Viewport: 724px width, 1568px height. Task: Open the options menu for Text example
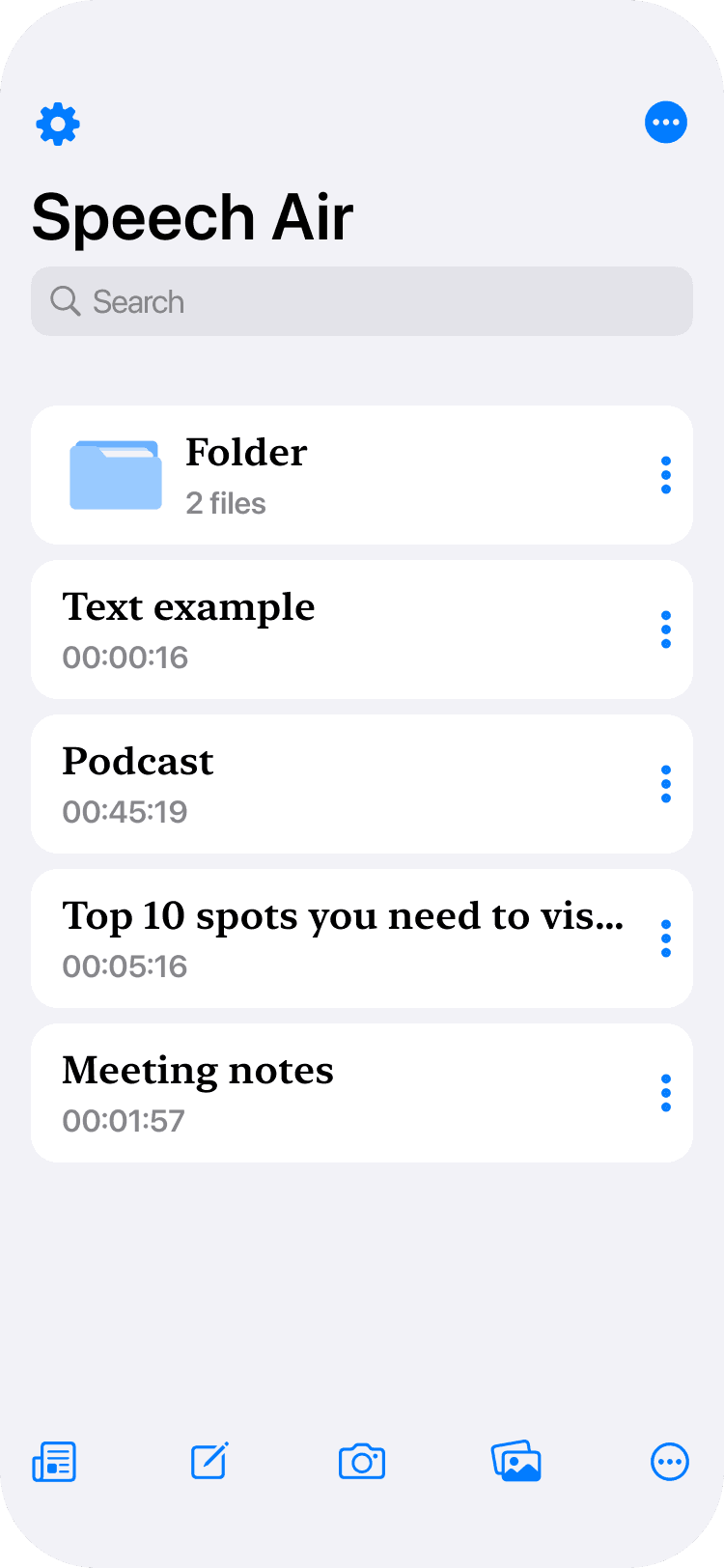point(666,629)
